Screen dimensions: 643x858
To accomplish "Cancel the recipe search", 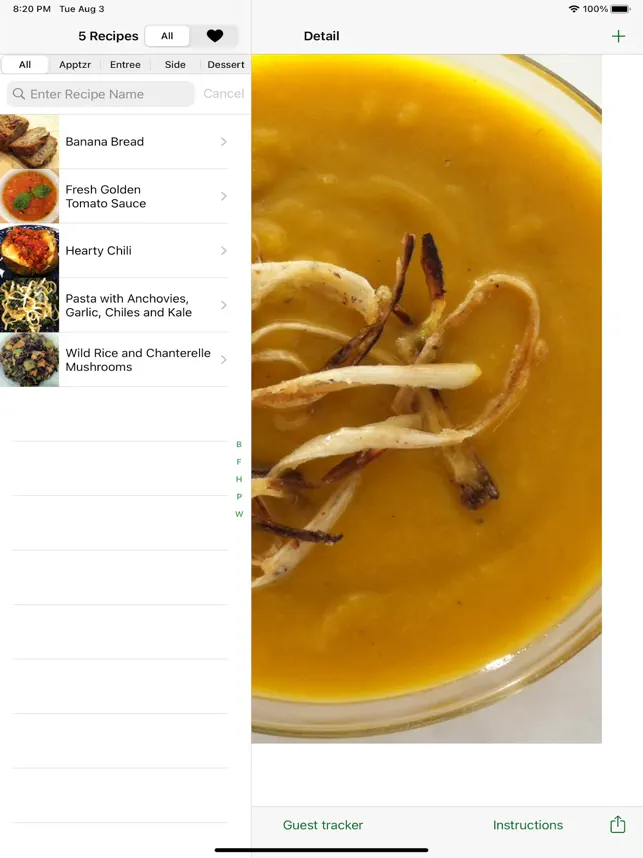I will pyautogui.click(x=223, y=94).
